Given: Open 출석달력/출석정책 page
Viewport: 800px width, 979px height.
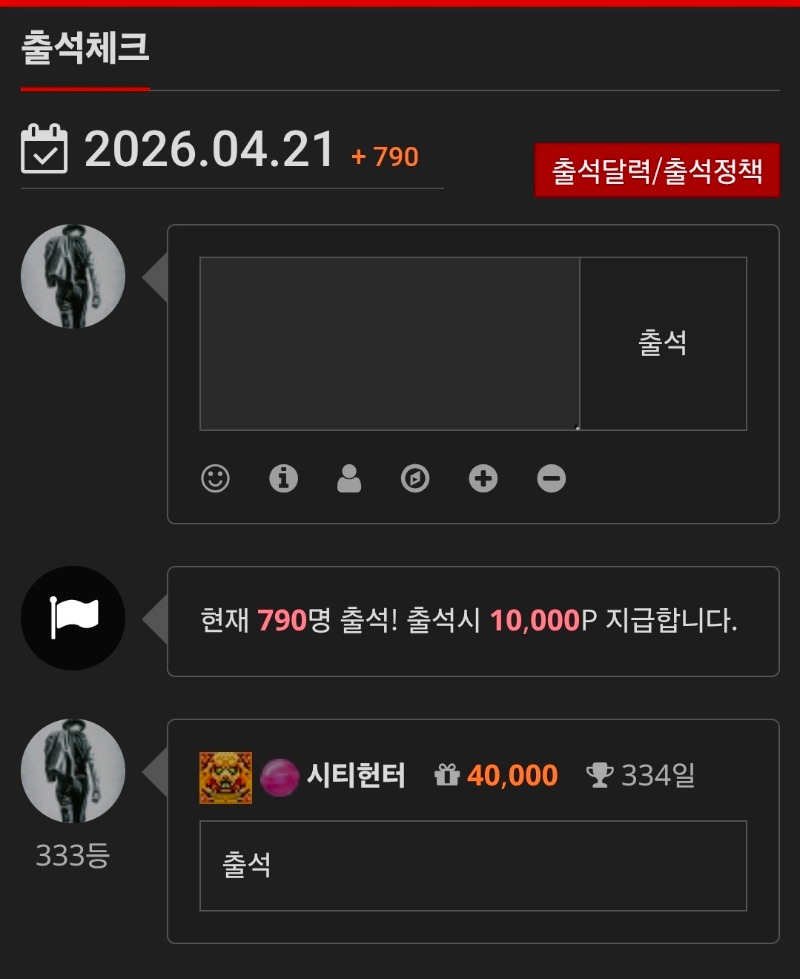Looking at the screenshot, I should [x=657, y=171].
